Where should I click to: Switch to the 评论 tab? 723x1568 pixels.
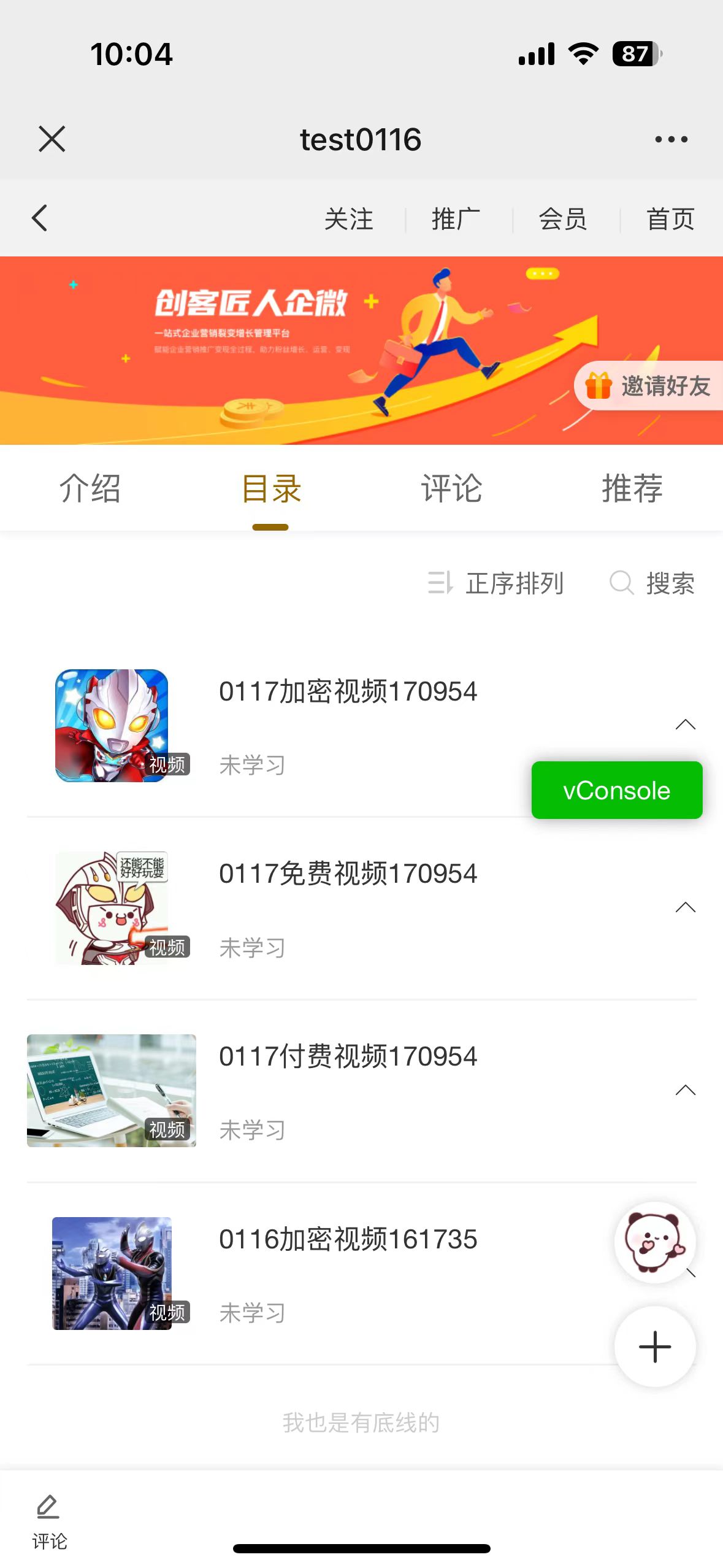coord(451,489)
